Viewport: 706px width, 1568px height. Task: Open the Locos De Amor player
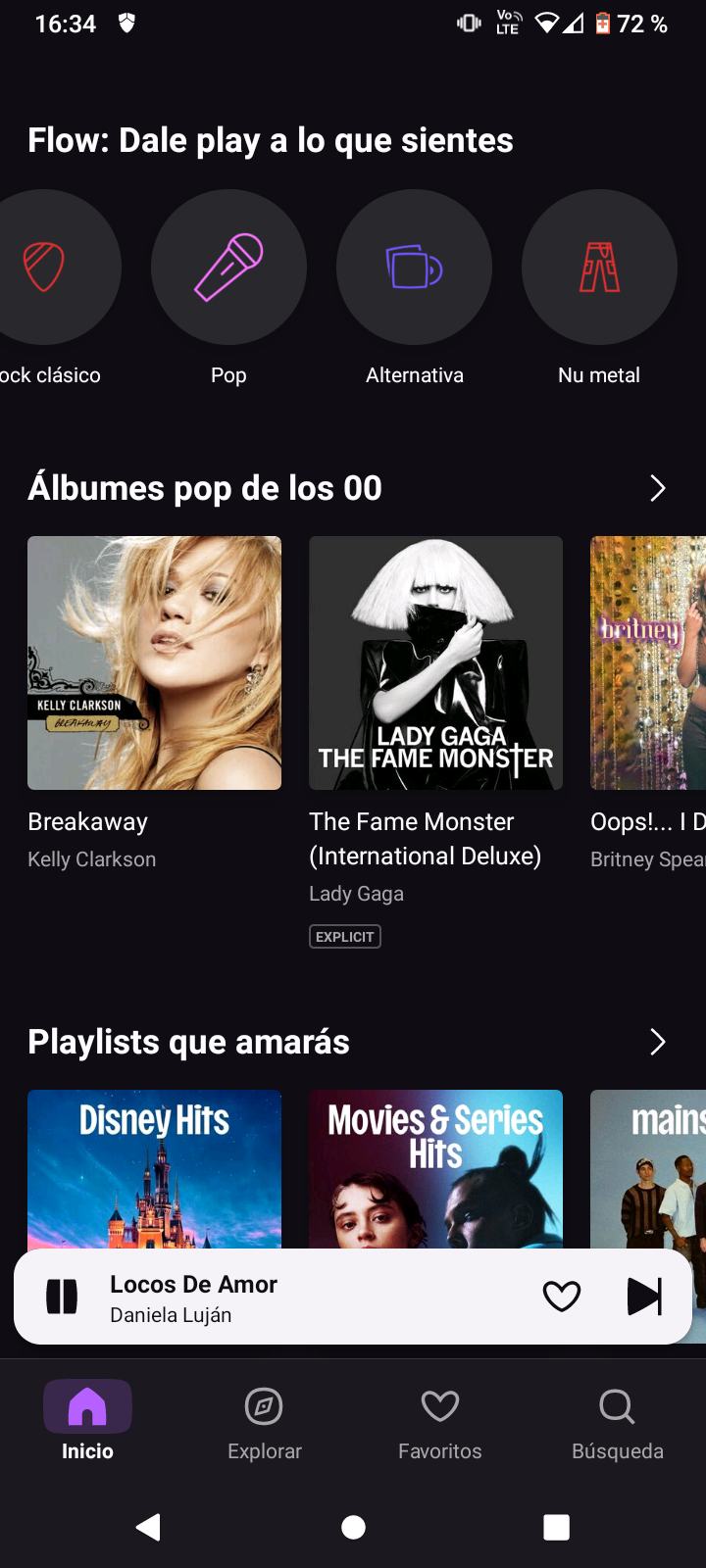coord(294,1297)
